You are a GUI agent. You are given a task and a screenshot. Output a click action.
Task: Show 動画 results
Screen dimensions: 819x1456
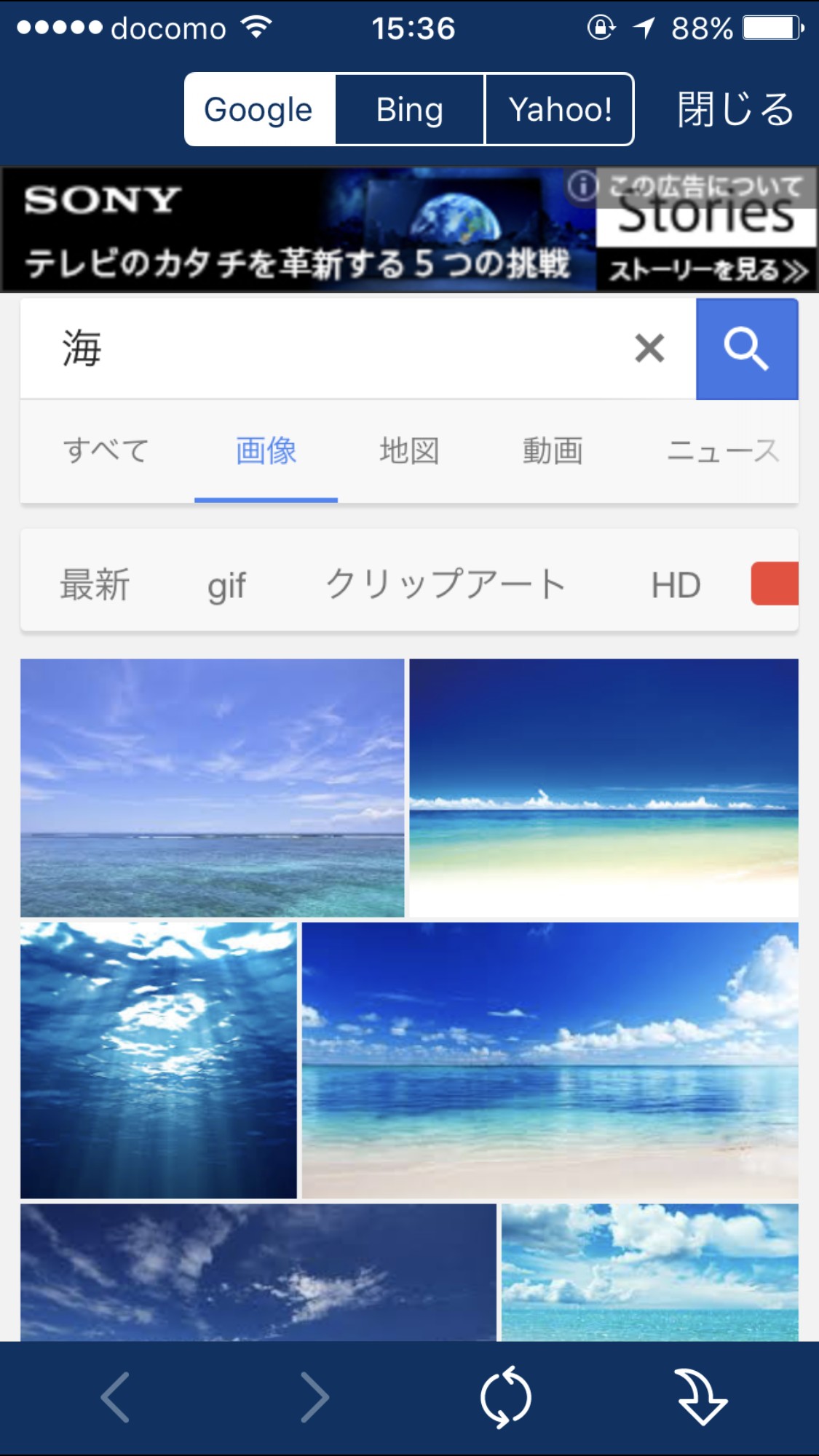click(553, 450)
